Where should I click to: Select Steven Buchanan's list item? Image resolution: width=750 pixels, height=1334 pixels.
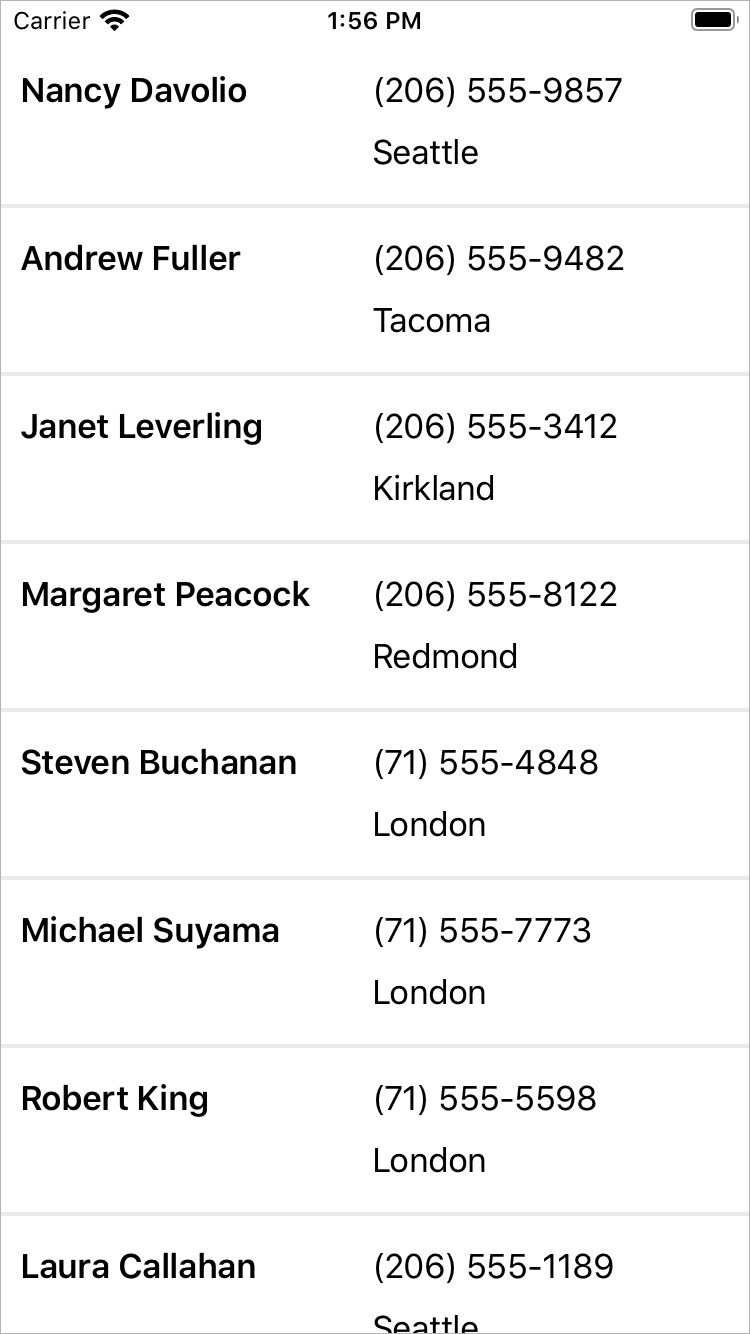click(374, 793)
